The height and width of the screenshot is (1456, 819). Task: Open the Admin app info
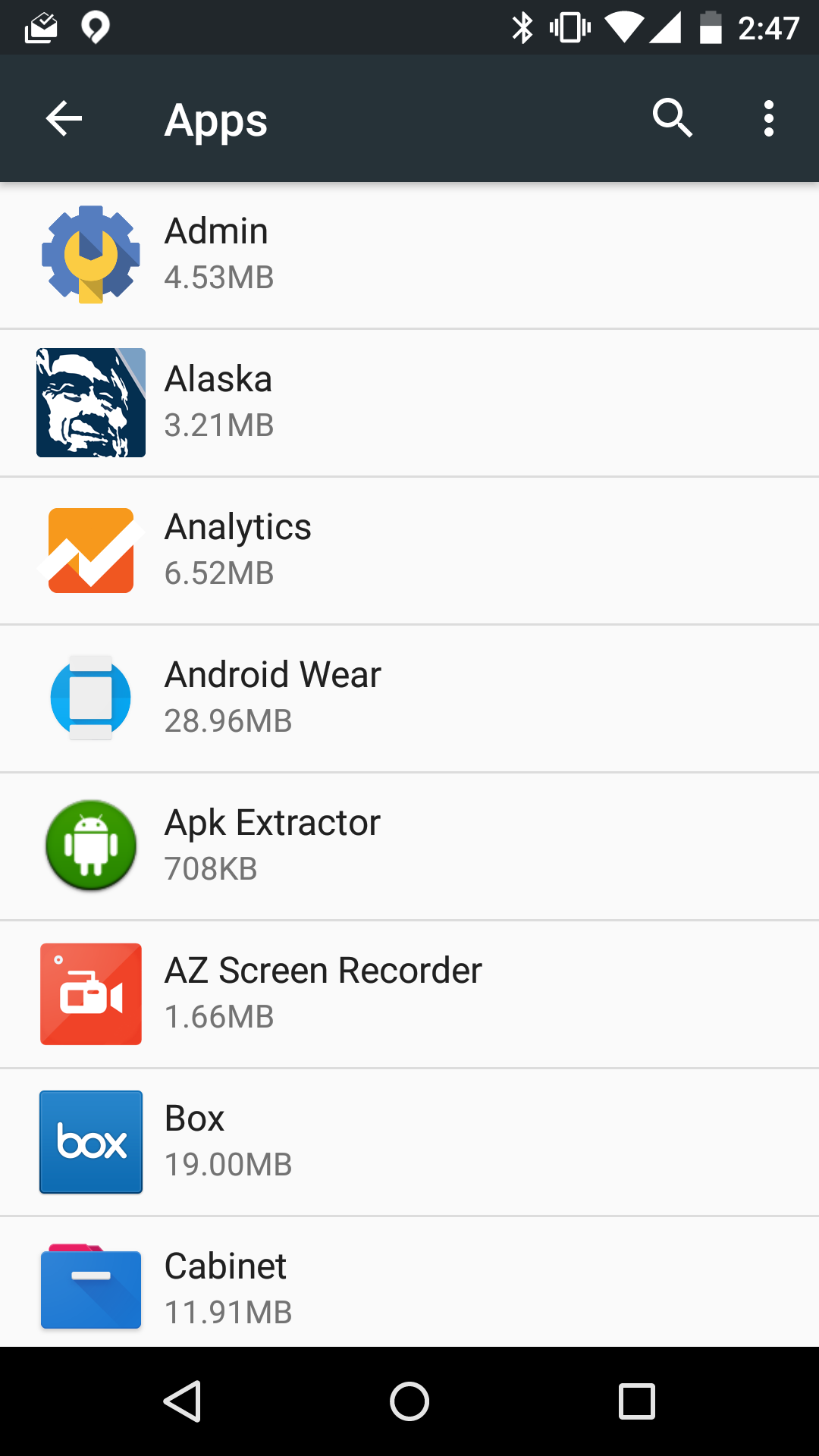click(409, 255)
